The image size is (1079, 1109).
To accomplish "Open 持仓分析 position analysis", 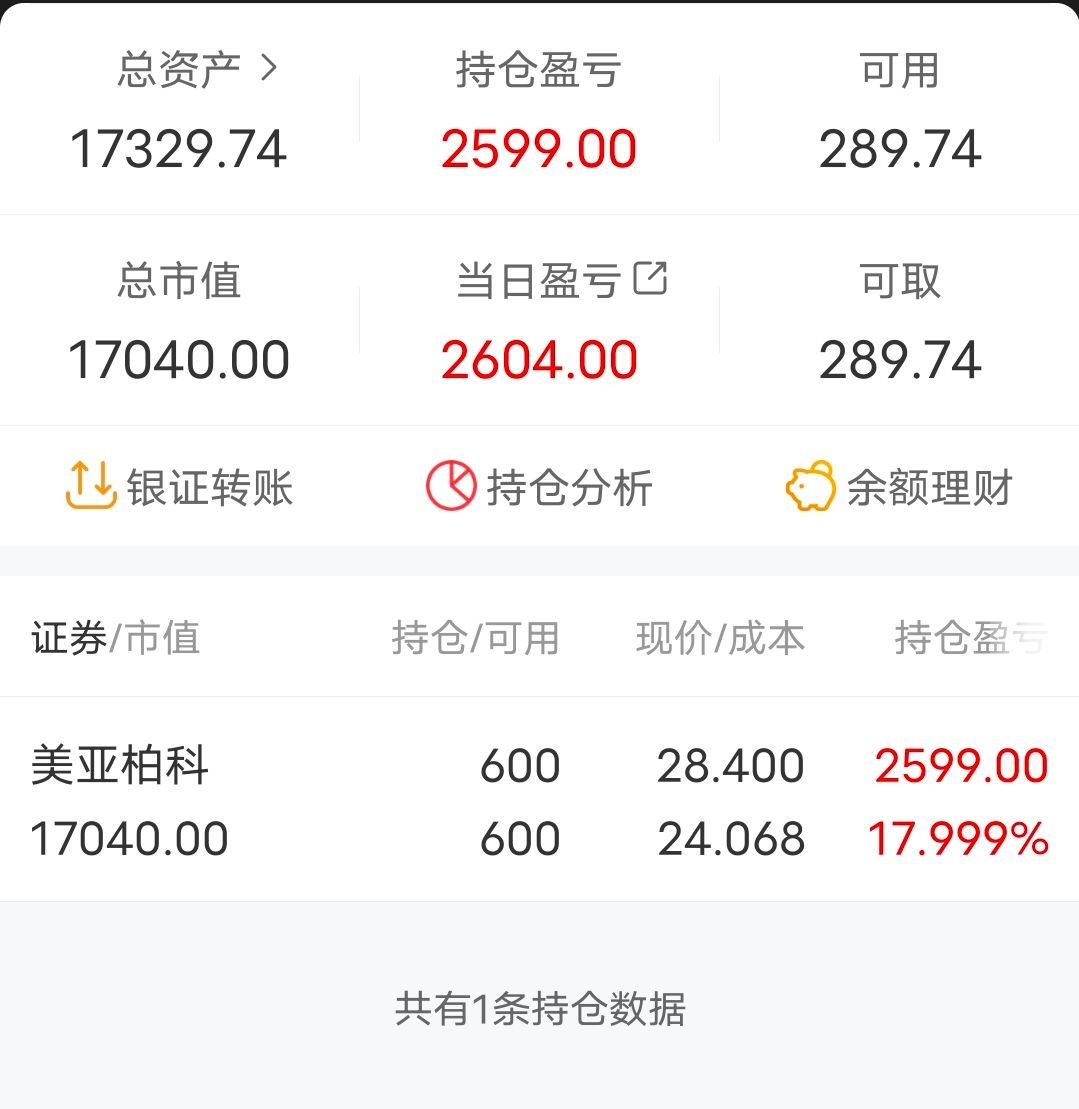I will coord(540,488).
